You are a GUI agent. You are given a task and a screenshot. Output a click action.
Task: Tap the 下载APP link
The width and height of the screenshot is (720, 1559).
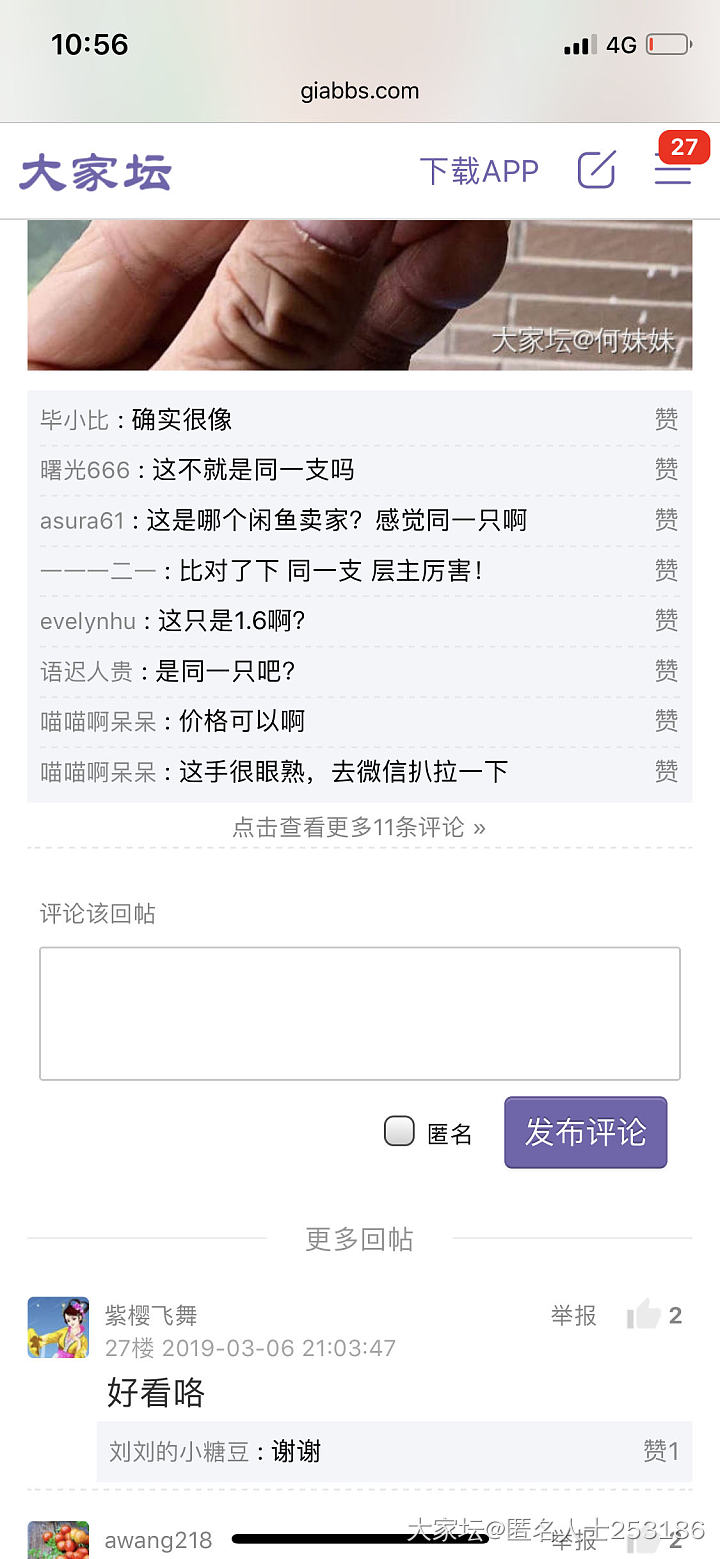(x=479, y=171)
